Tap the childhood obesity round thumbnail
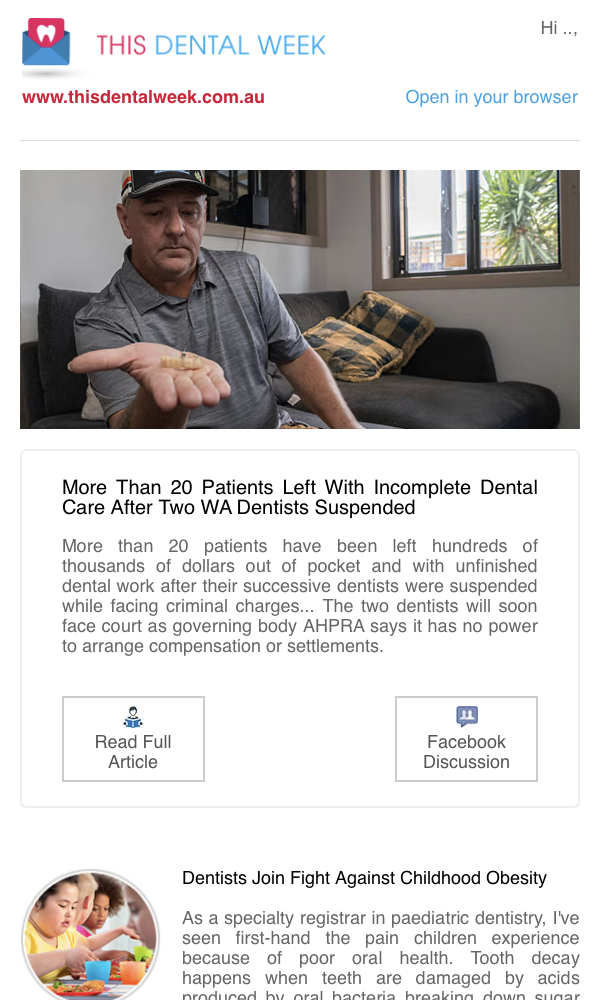600x1000 pixels. click(91, 936)
